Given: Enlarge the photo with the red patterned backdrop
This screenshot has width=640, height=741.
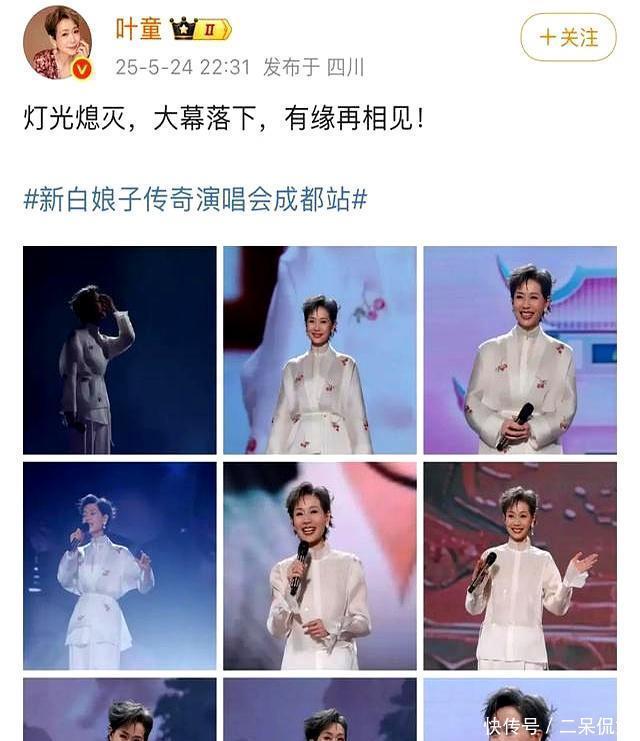Looking at the screenshot, I should coord(520,565).
